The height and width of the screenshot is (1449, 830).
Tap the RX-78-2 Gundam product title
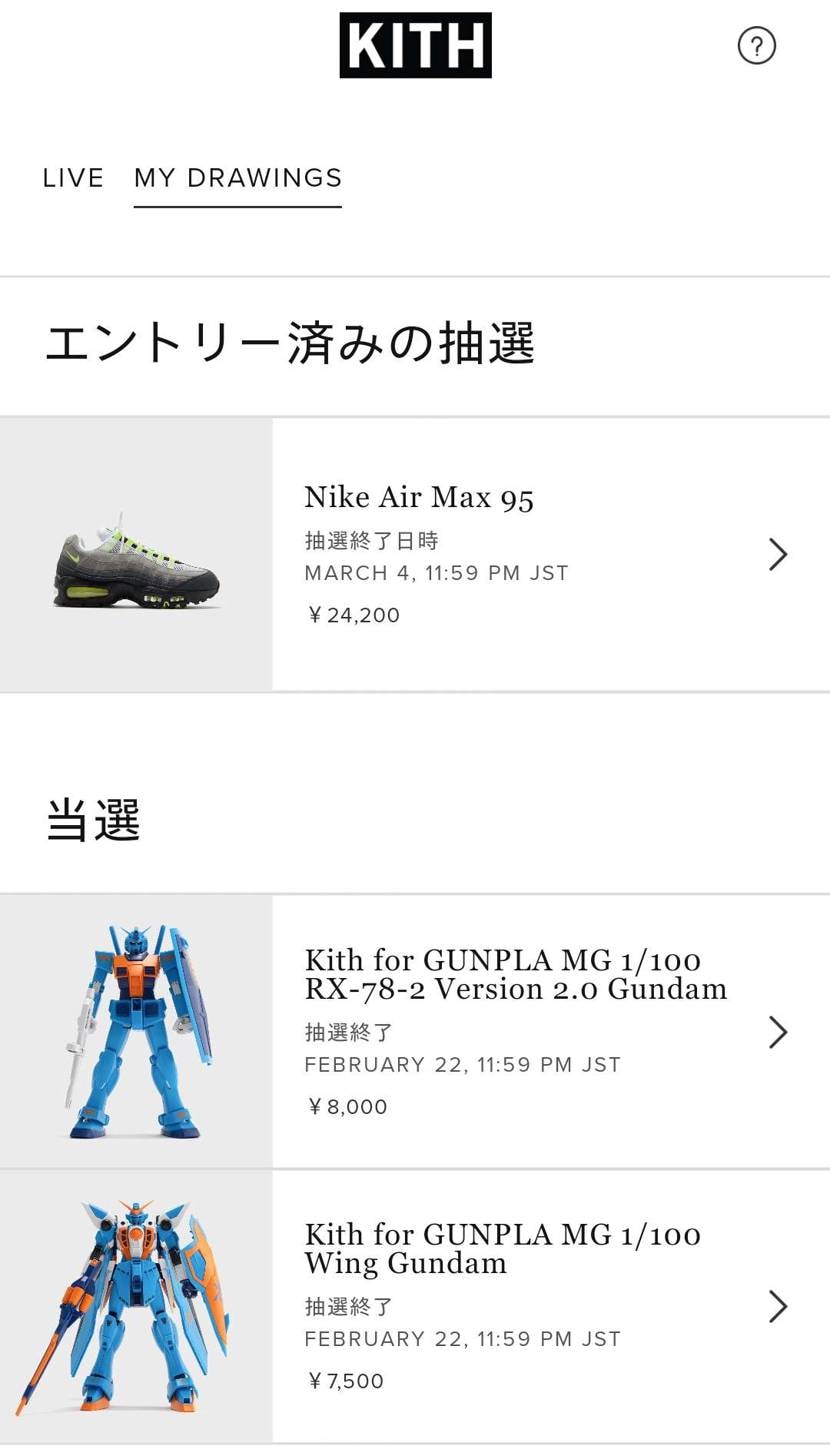pos(516,973)
